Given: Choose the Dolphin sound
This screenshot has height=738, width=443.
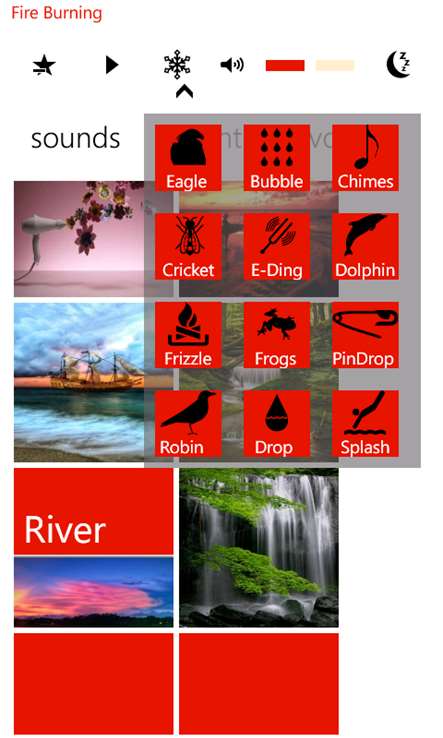Looking at the screenshot, I should point(365,247).
